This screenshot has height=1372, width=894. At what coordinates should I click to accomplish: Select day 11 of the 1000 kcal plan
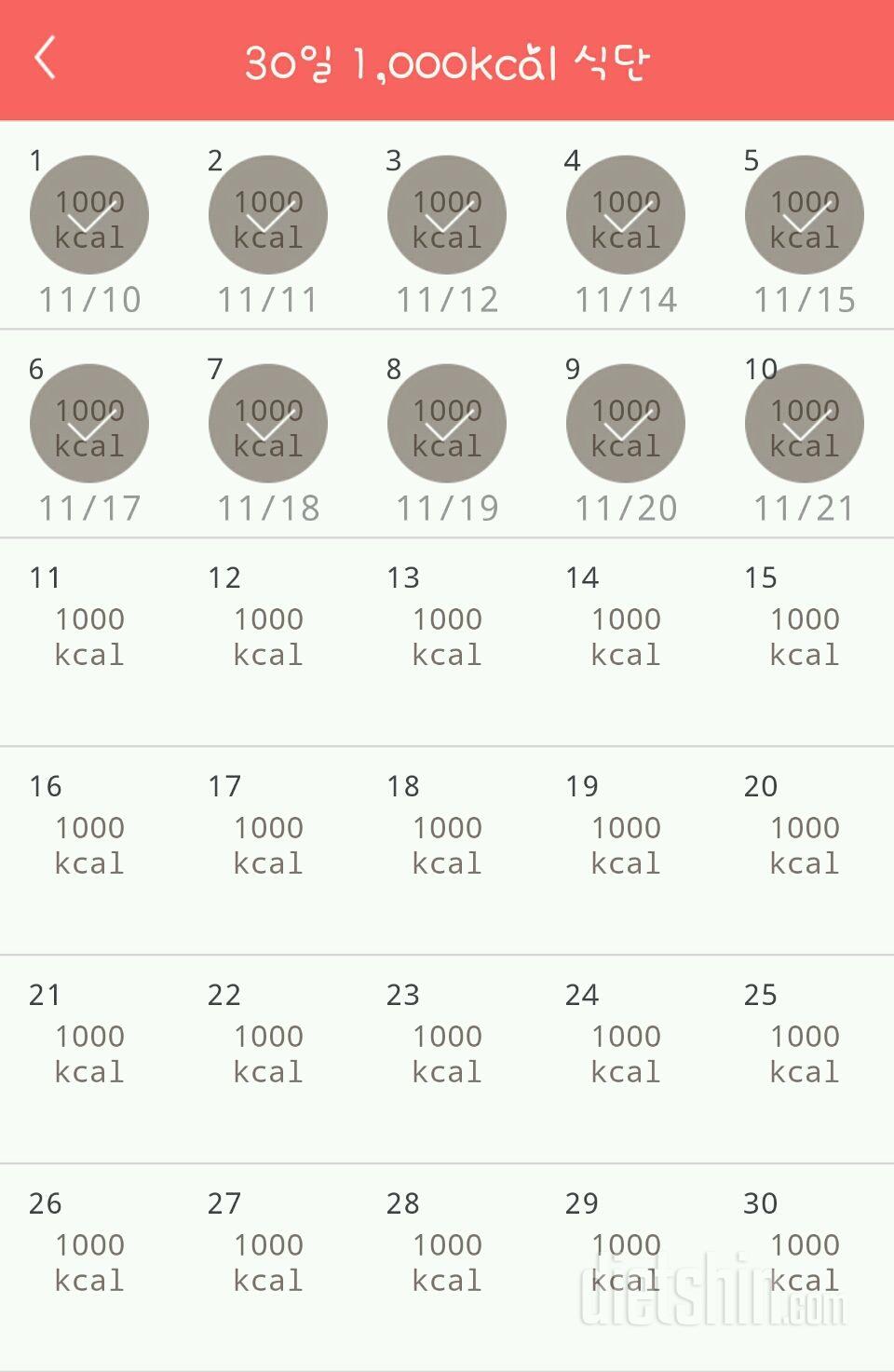coord(89,637)
